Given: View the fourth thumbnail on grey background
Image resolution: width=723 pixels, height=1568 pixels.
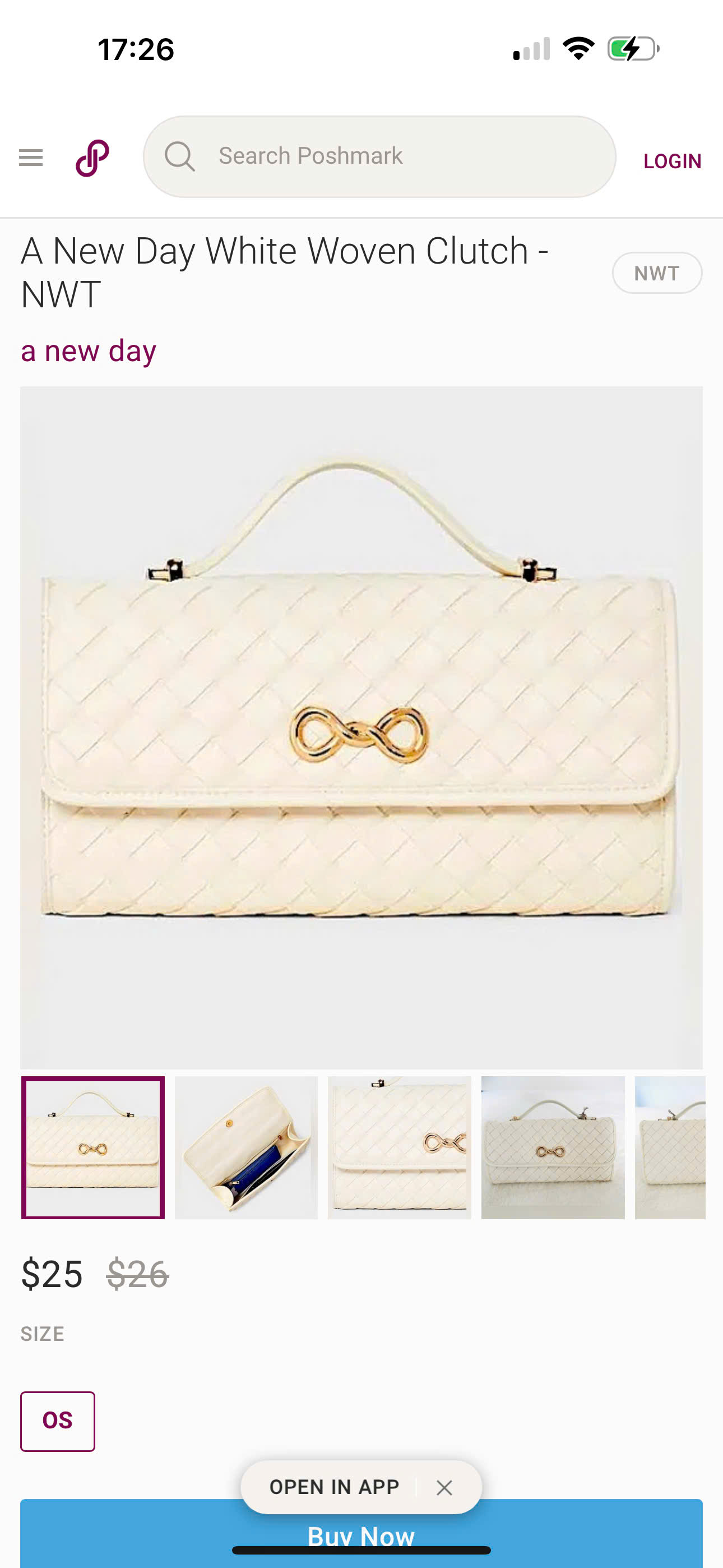Looking at the screenshot, I should (x=553, y=1147).
